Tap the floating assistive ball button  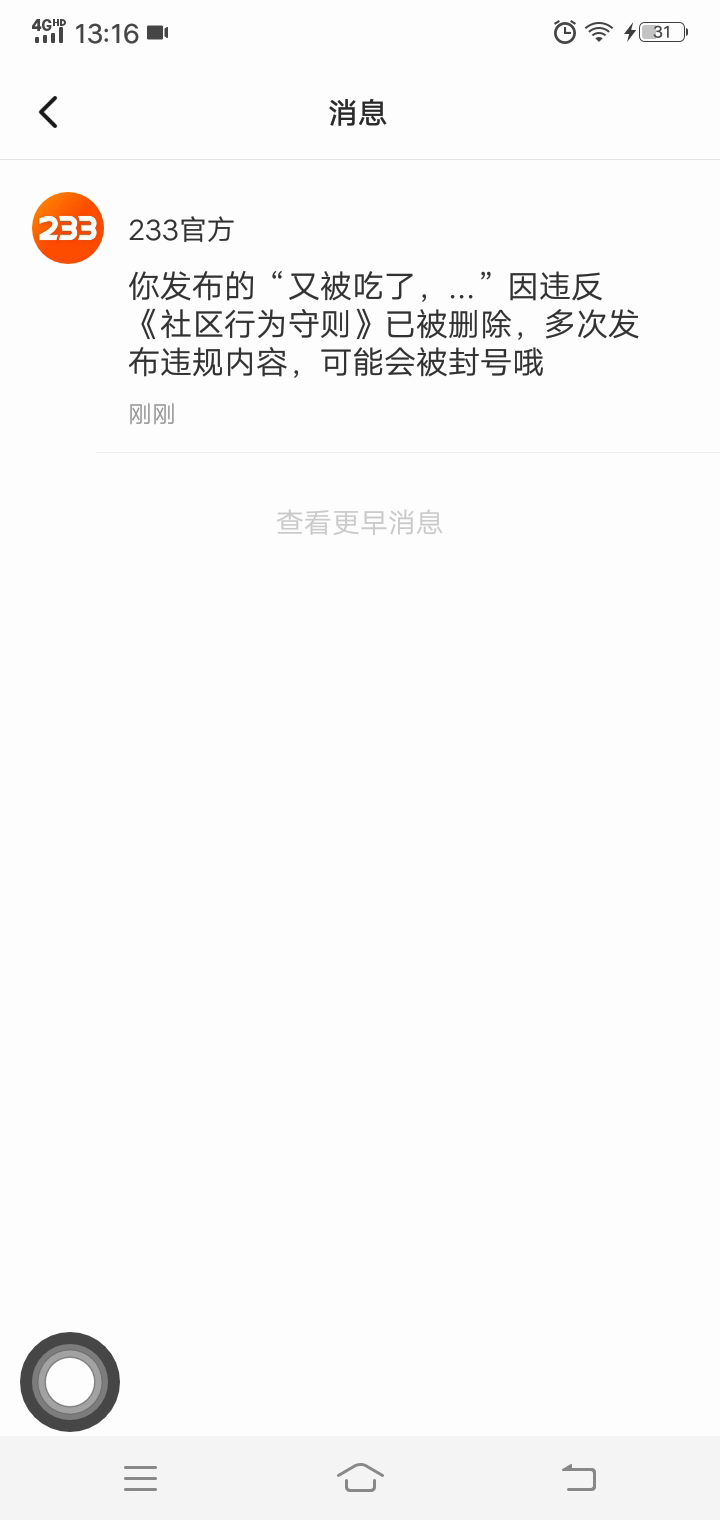[70, 1381]
